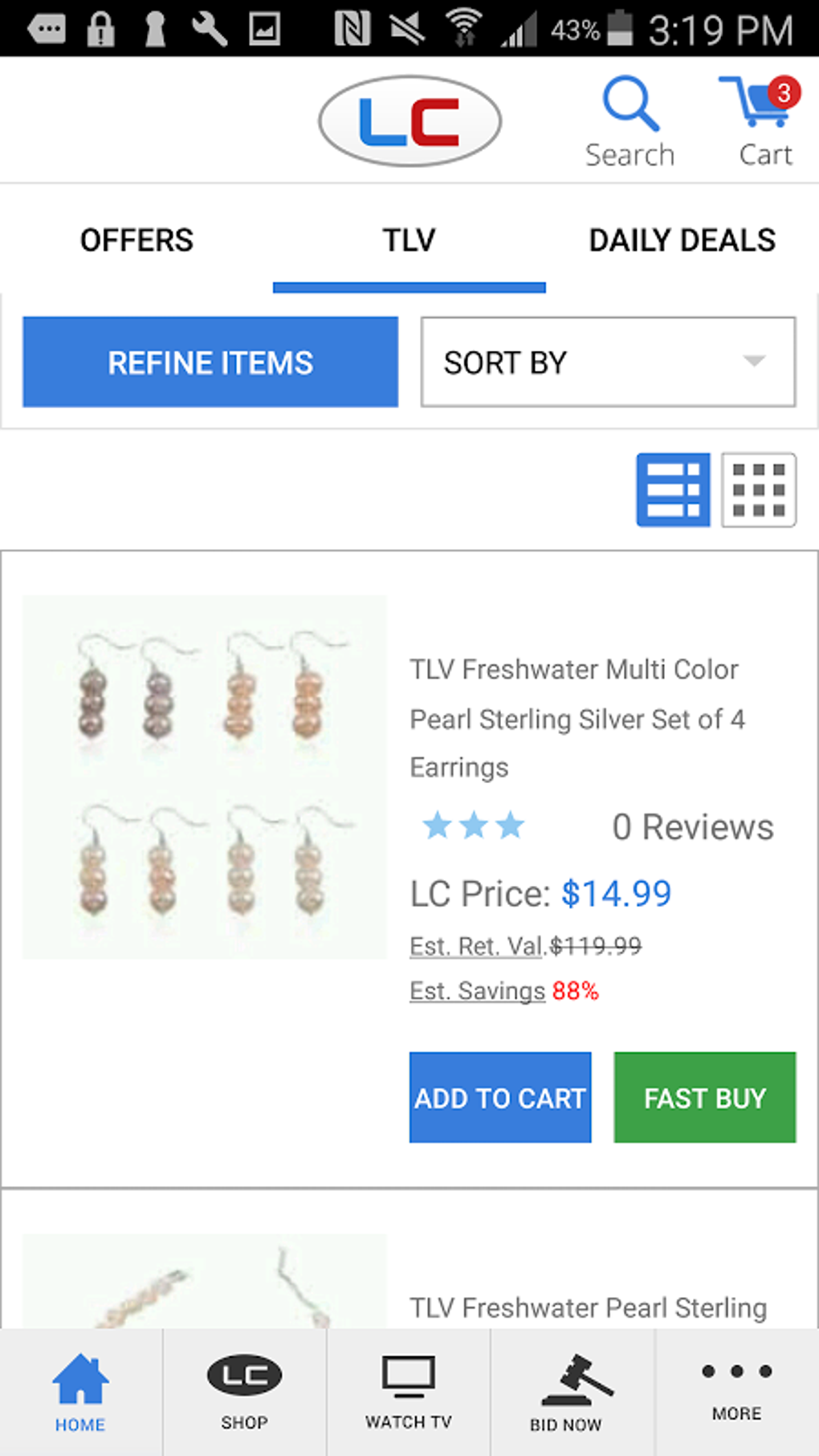Go to the Home screen

click(x=81, y=1391)
